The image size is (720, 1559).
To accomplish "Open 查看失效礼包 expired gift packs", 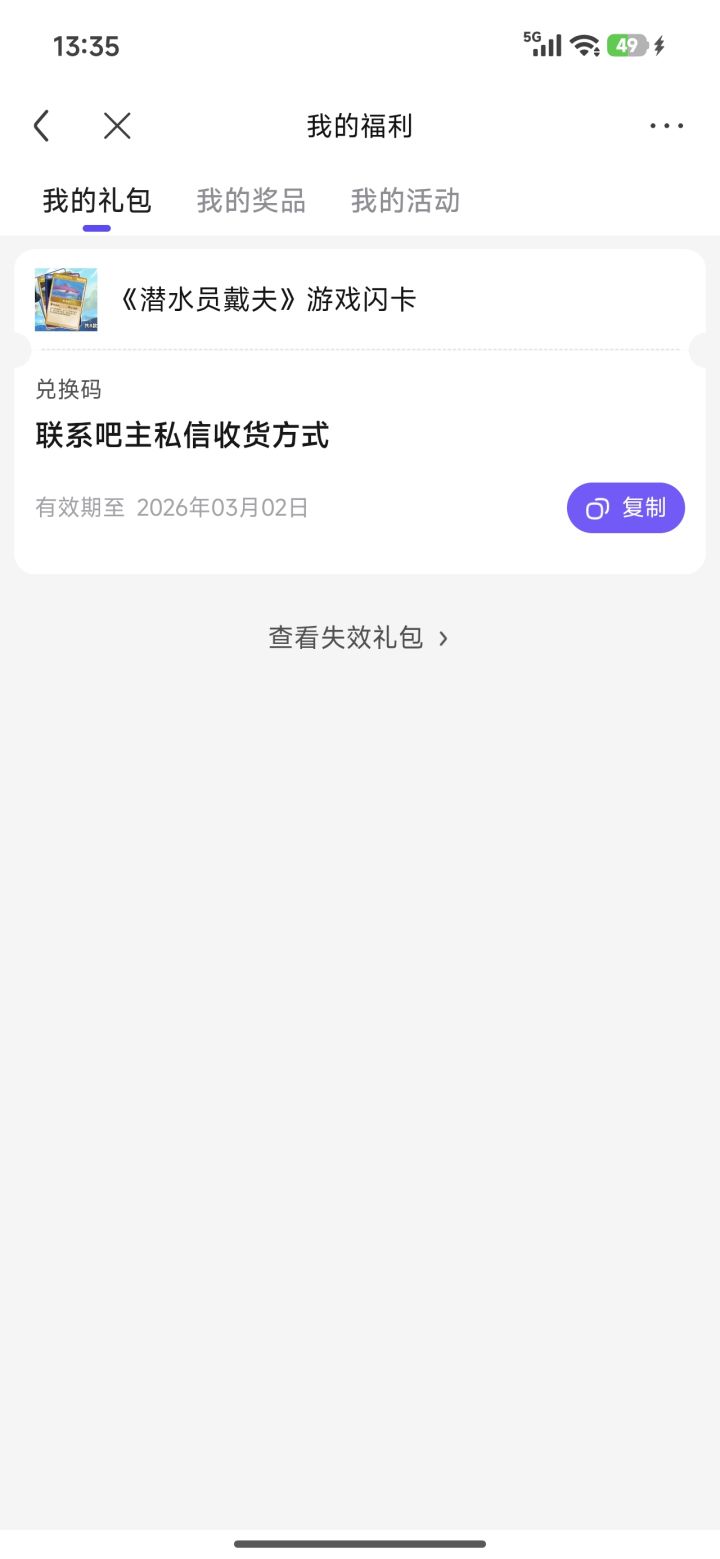I will pyautogui.click(x=359, y=638).
